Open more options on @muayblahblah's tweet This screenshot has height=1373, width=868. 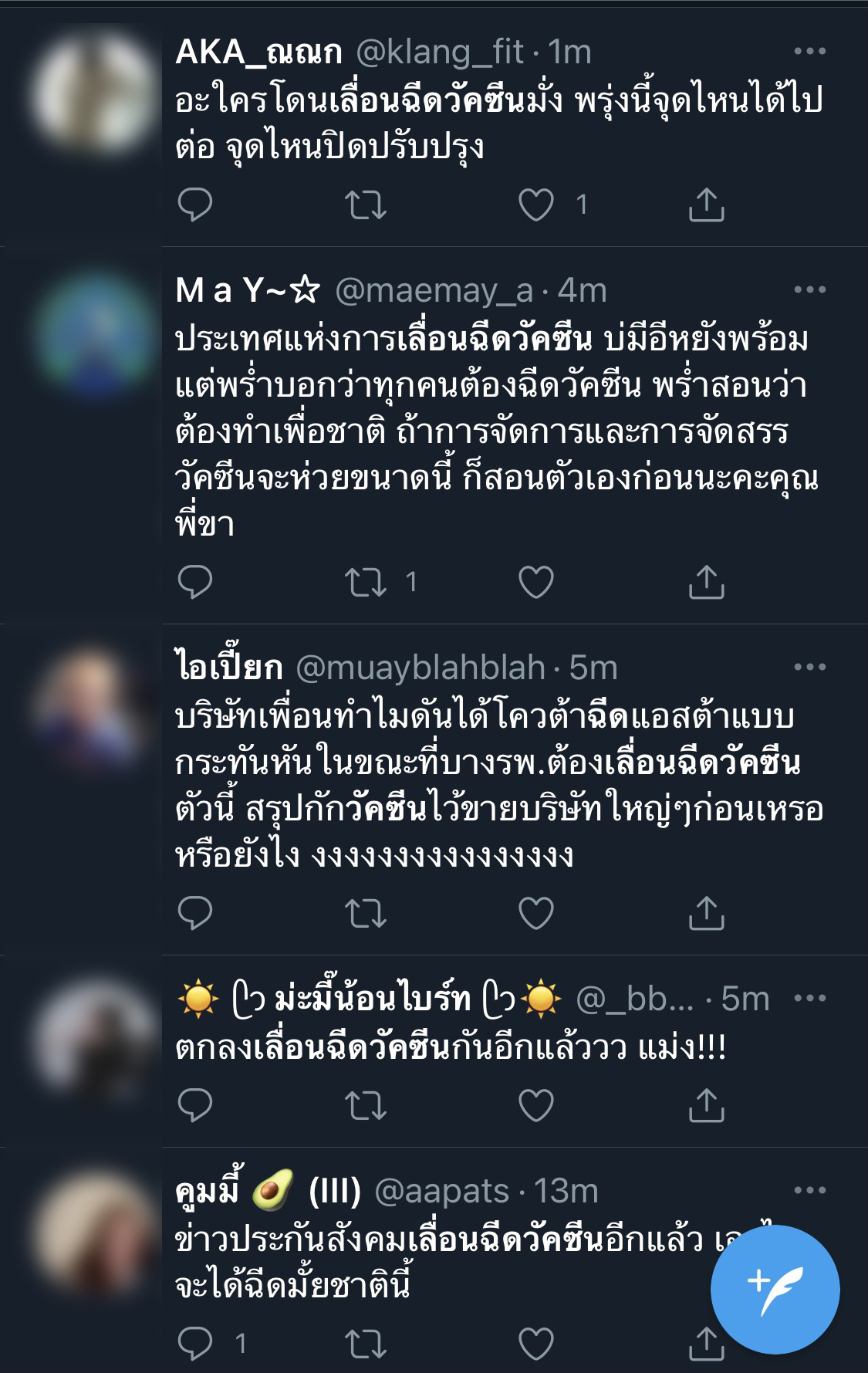click(809, 668)
